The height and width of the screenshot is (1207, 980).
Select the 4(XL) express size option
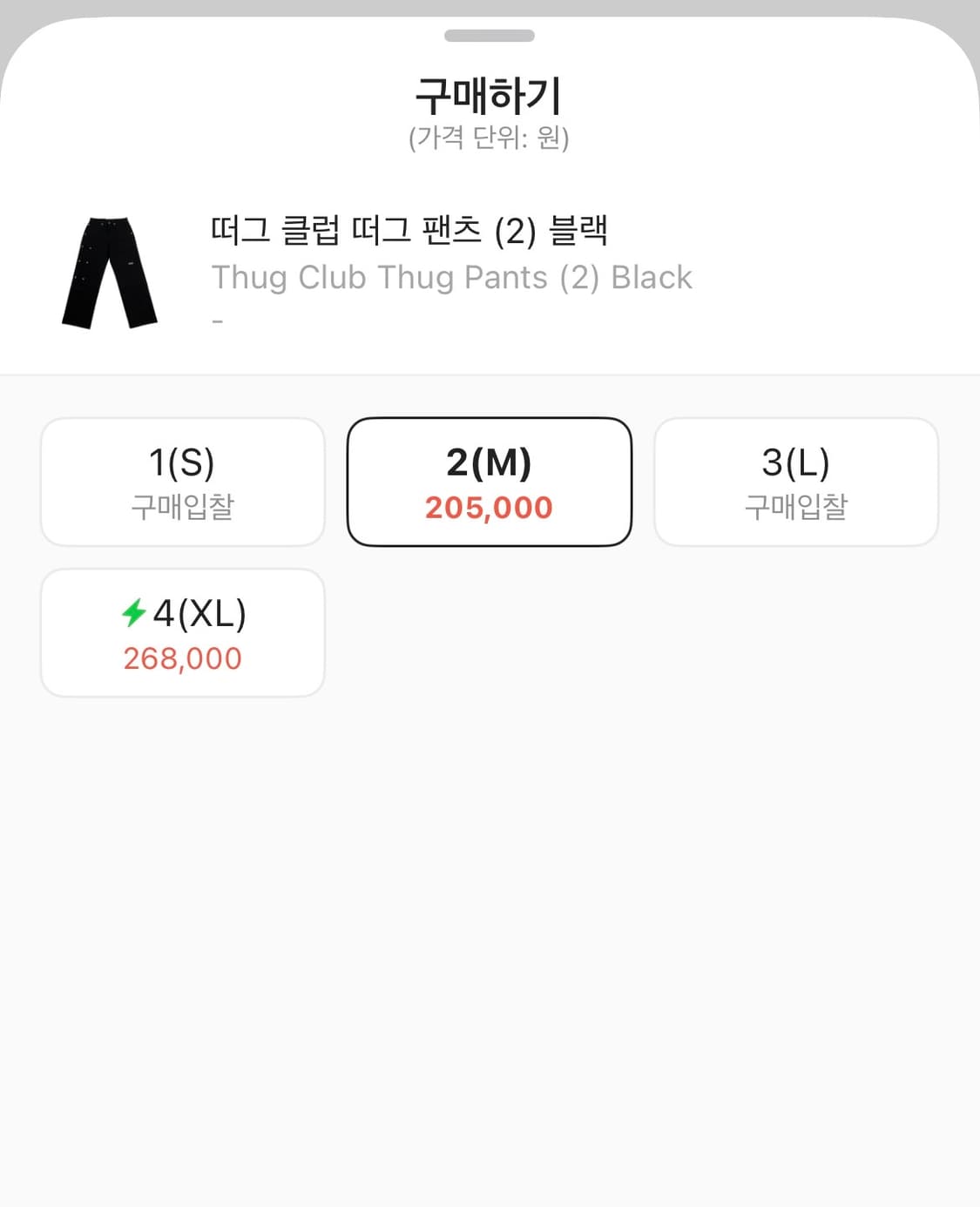point(182,632)
